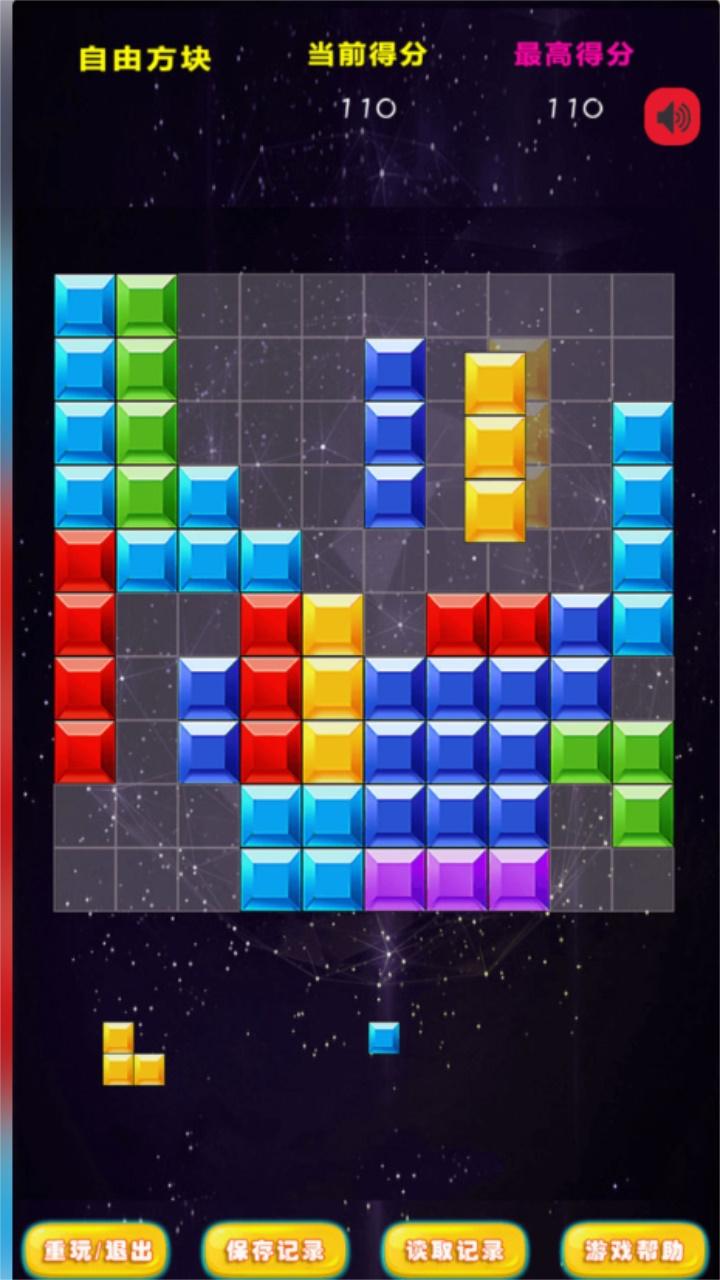The width and height of the screenshot is (720, 1280).
Task: Tap the 重玩/退出 button
Action: coord(96,1250)
